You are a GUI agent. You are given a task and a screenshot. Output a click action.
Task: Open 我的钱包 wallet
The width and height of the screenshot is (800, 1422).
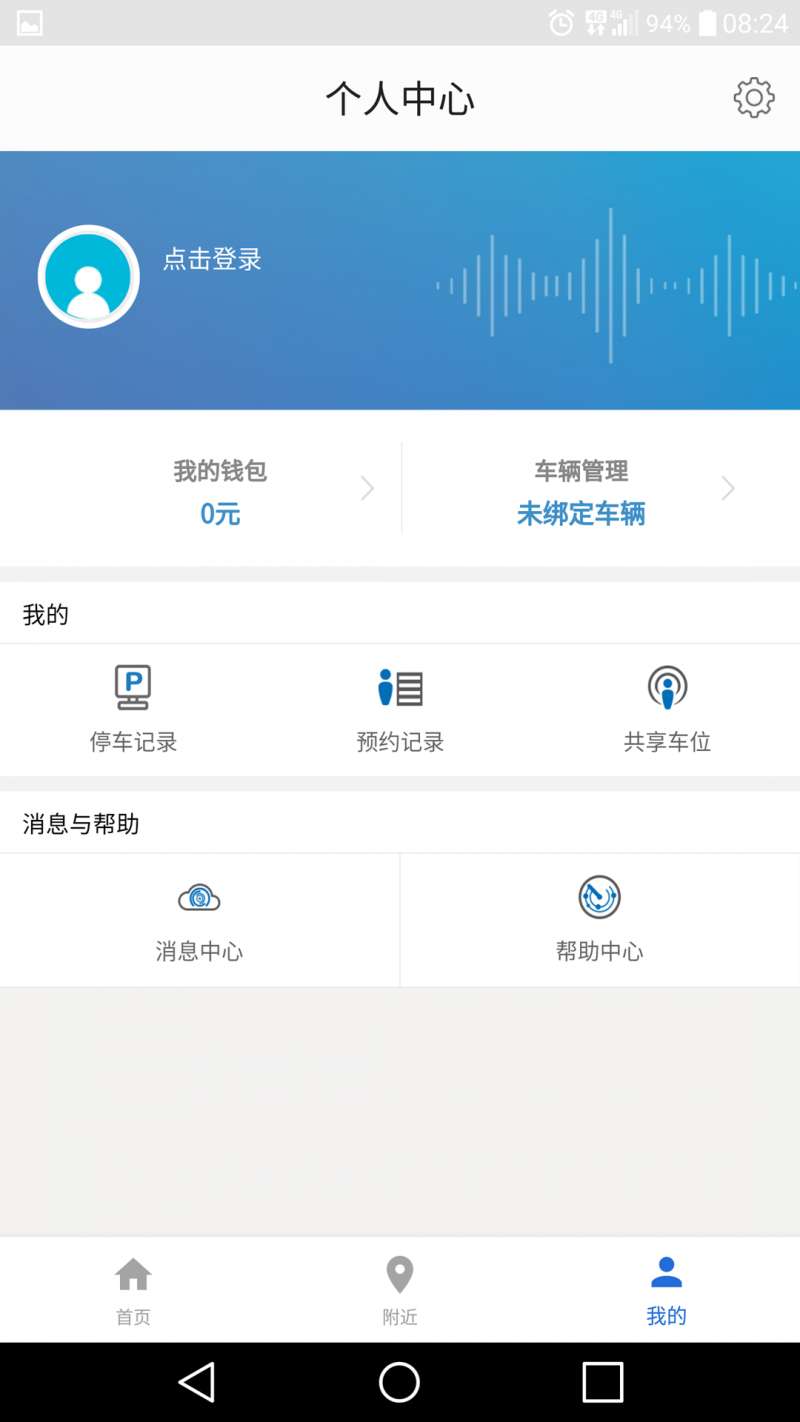(x=200, y=490)
